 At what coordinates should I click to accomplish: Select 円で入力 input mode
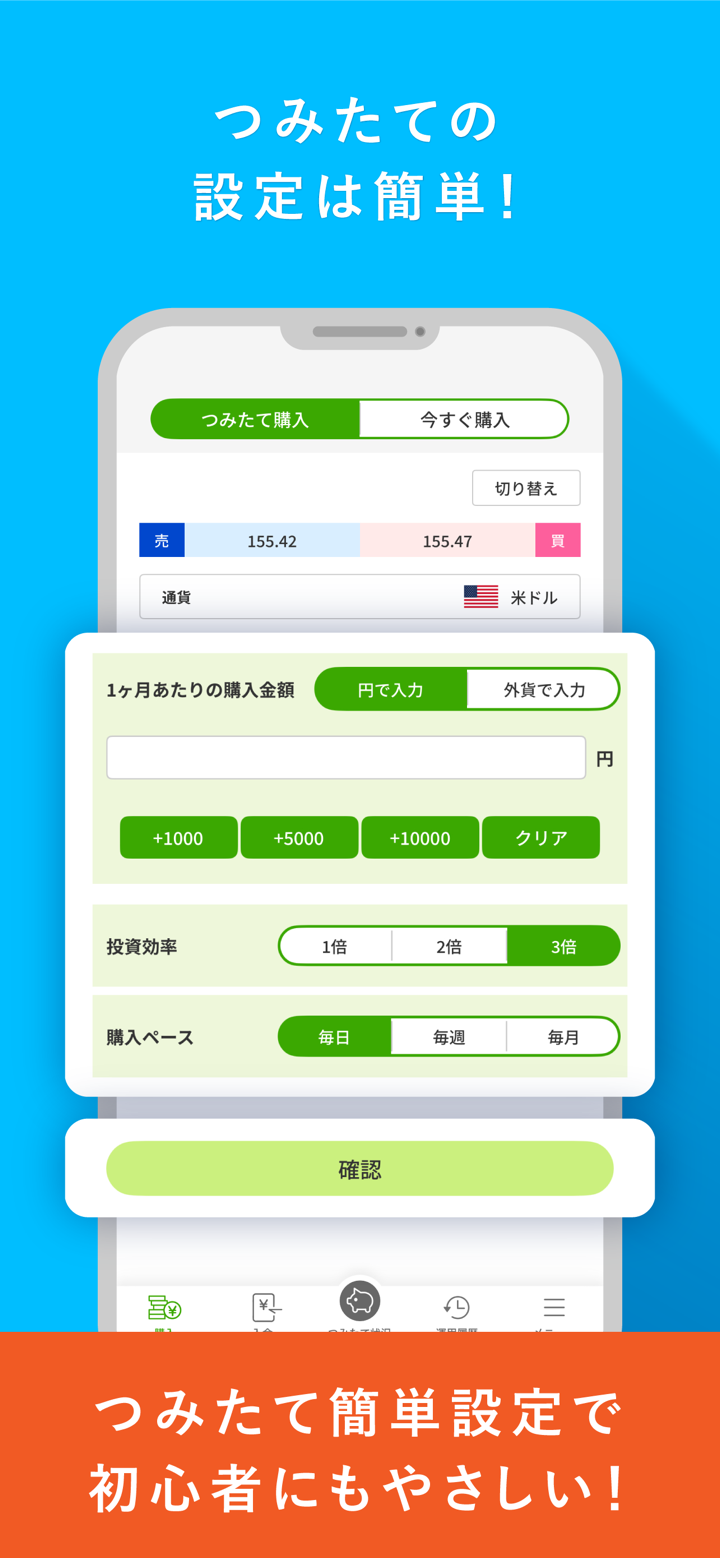pos(392,689)
